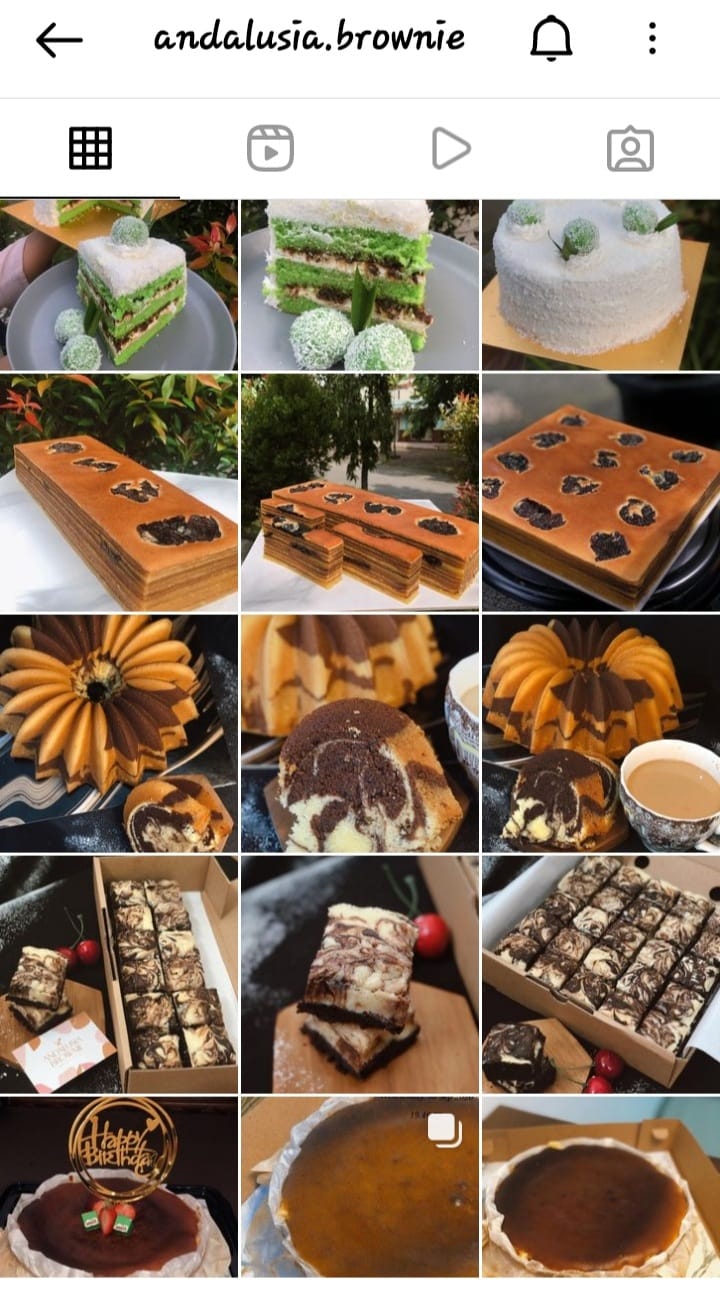Open the burnt cheesecake in box post
This screenshot has width=720, height=1294.
[x=600, y=1187]
